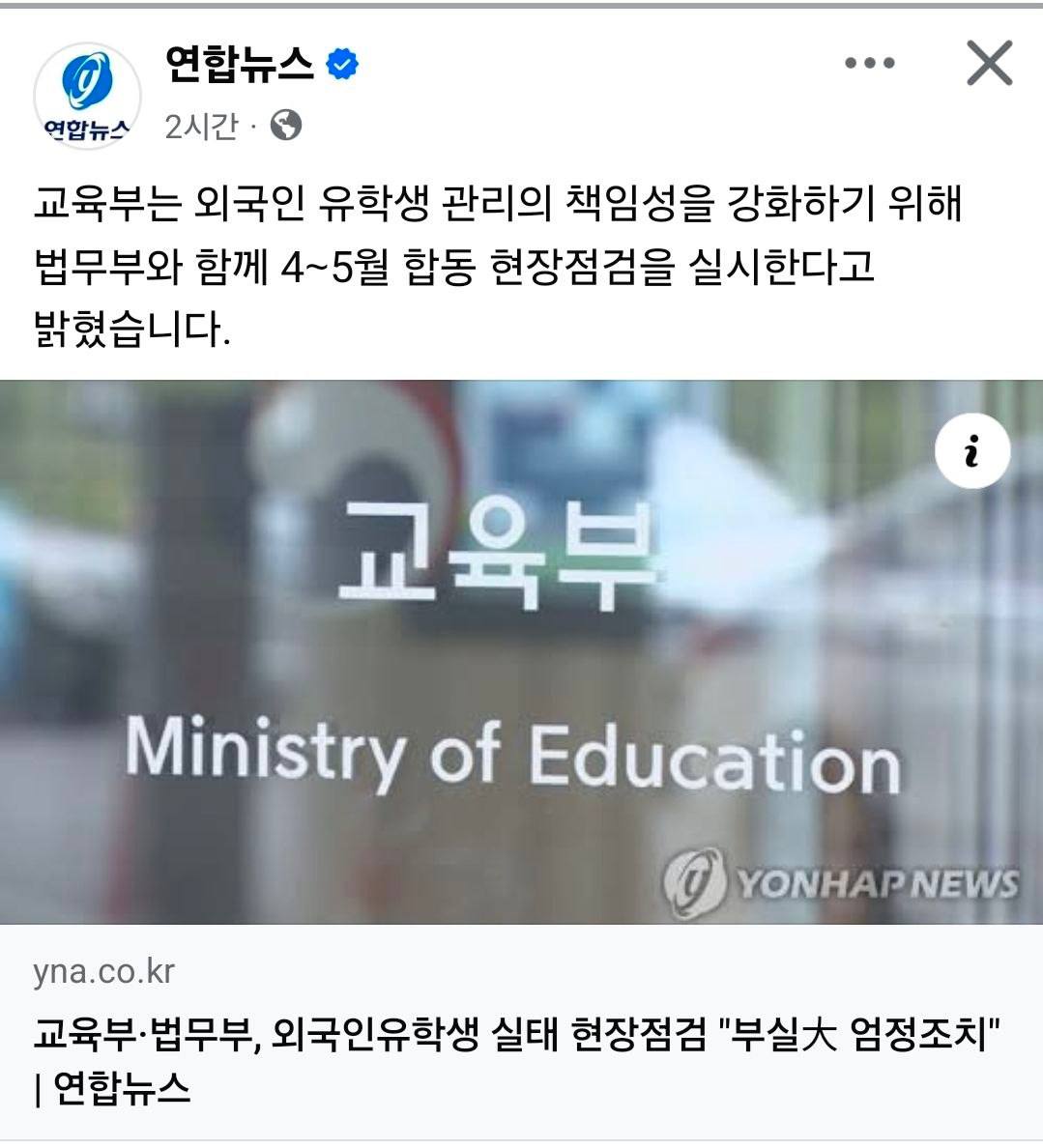Tap the 연합뉴스 page name

pyautogui.click(x=239, y=64)
